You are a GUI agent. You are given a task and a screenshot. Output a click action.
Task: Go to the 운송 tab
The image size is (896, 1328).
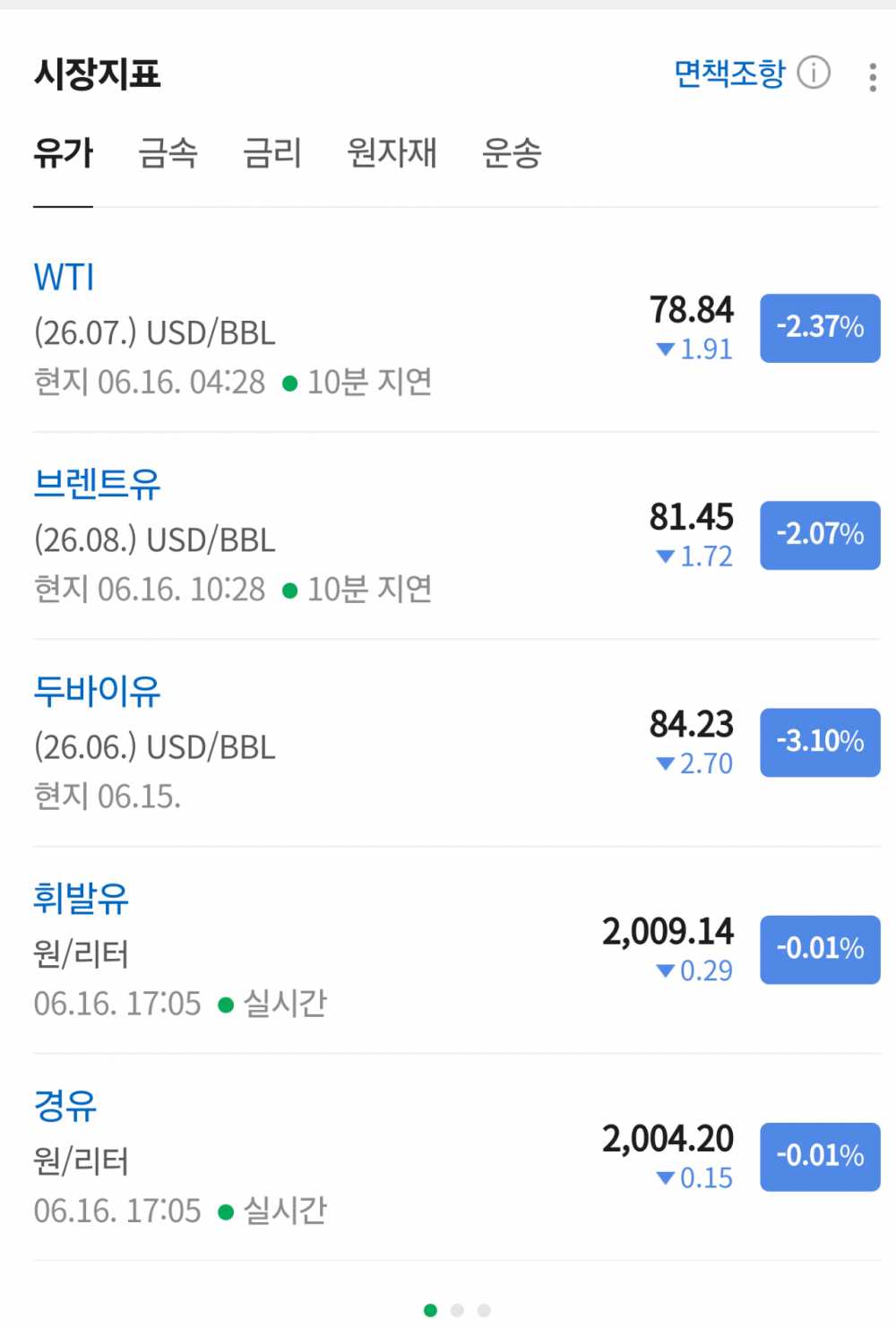(x=512, y=153)
